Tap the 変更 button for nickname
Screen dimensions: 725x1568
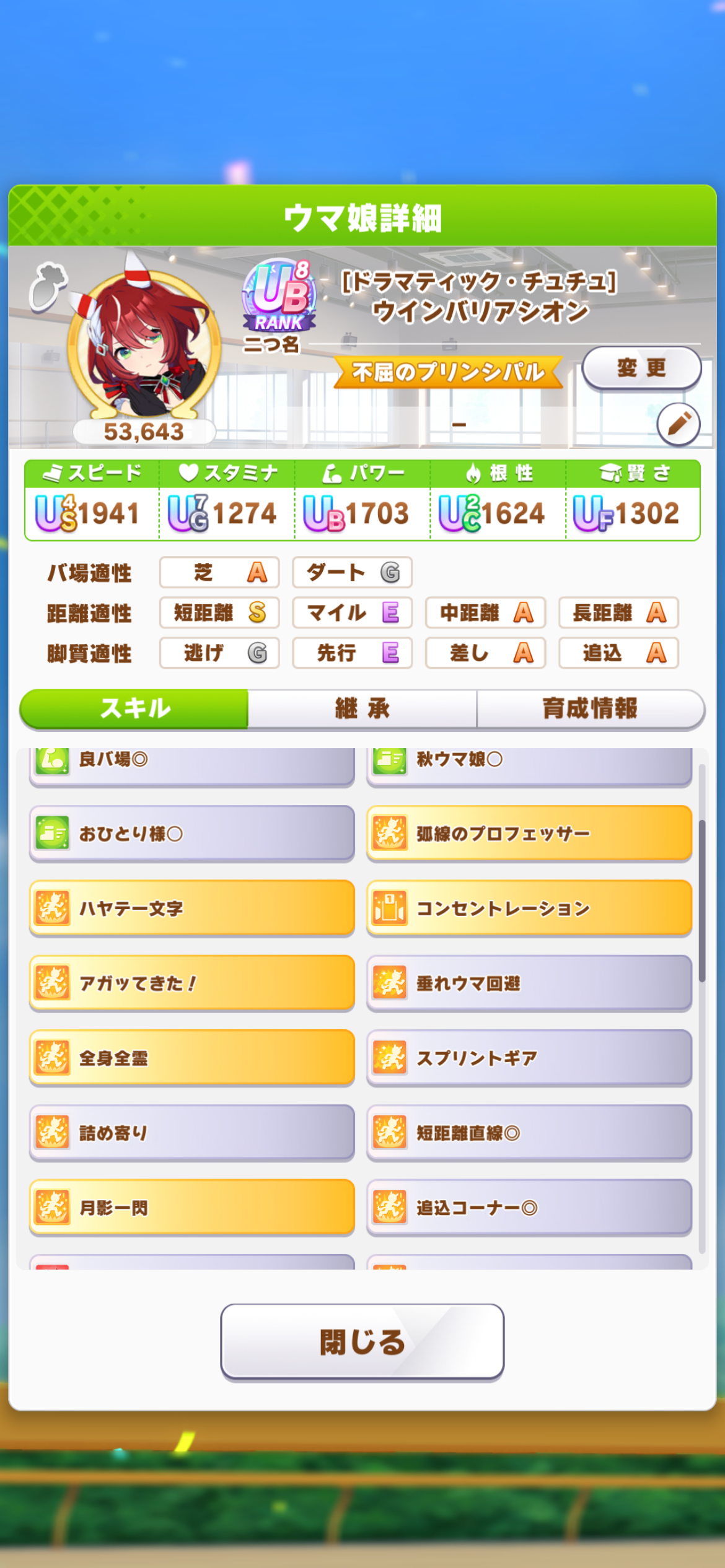(x=641, y=368)
